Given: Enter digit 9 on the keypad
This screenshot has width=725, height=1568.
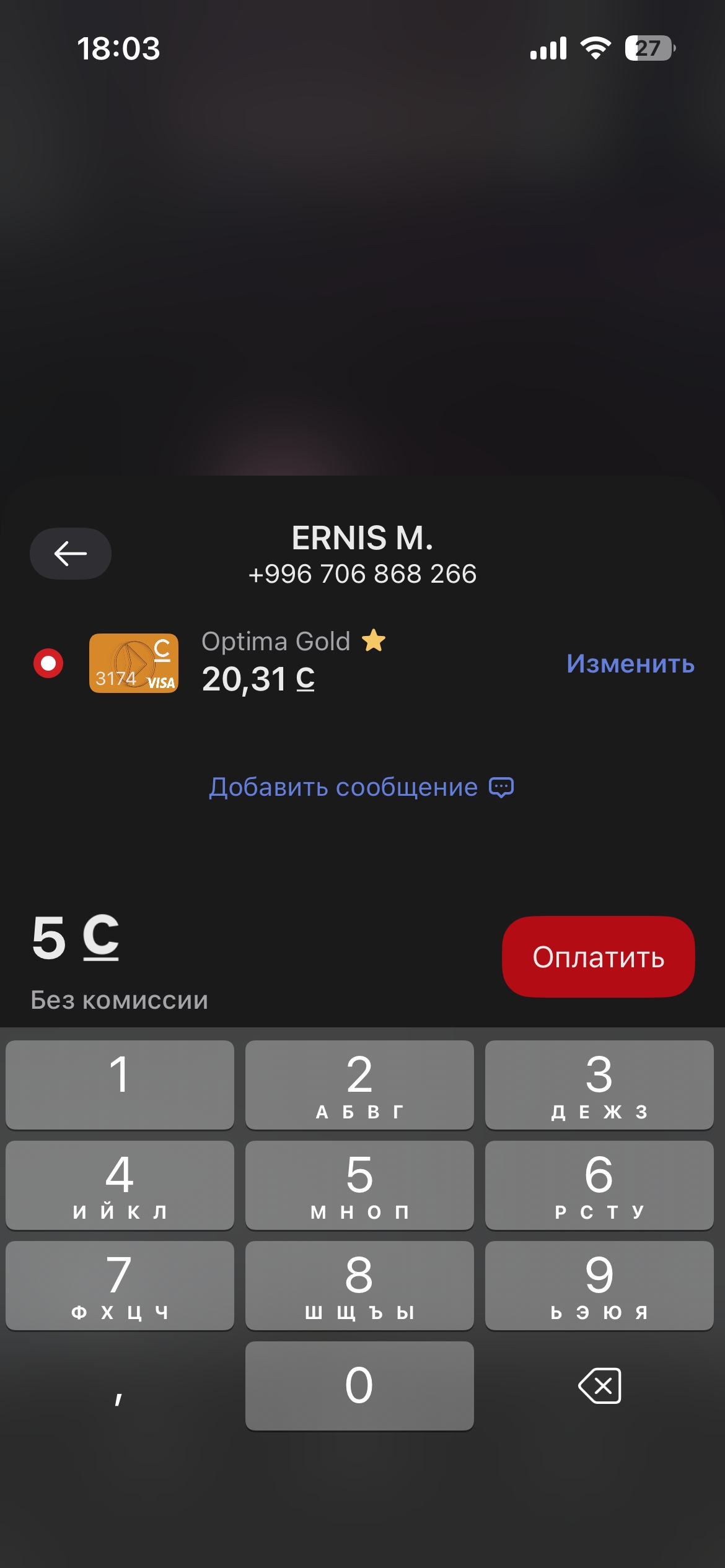Looking at the screenshot, I should click(x=599, y=1286).
